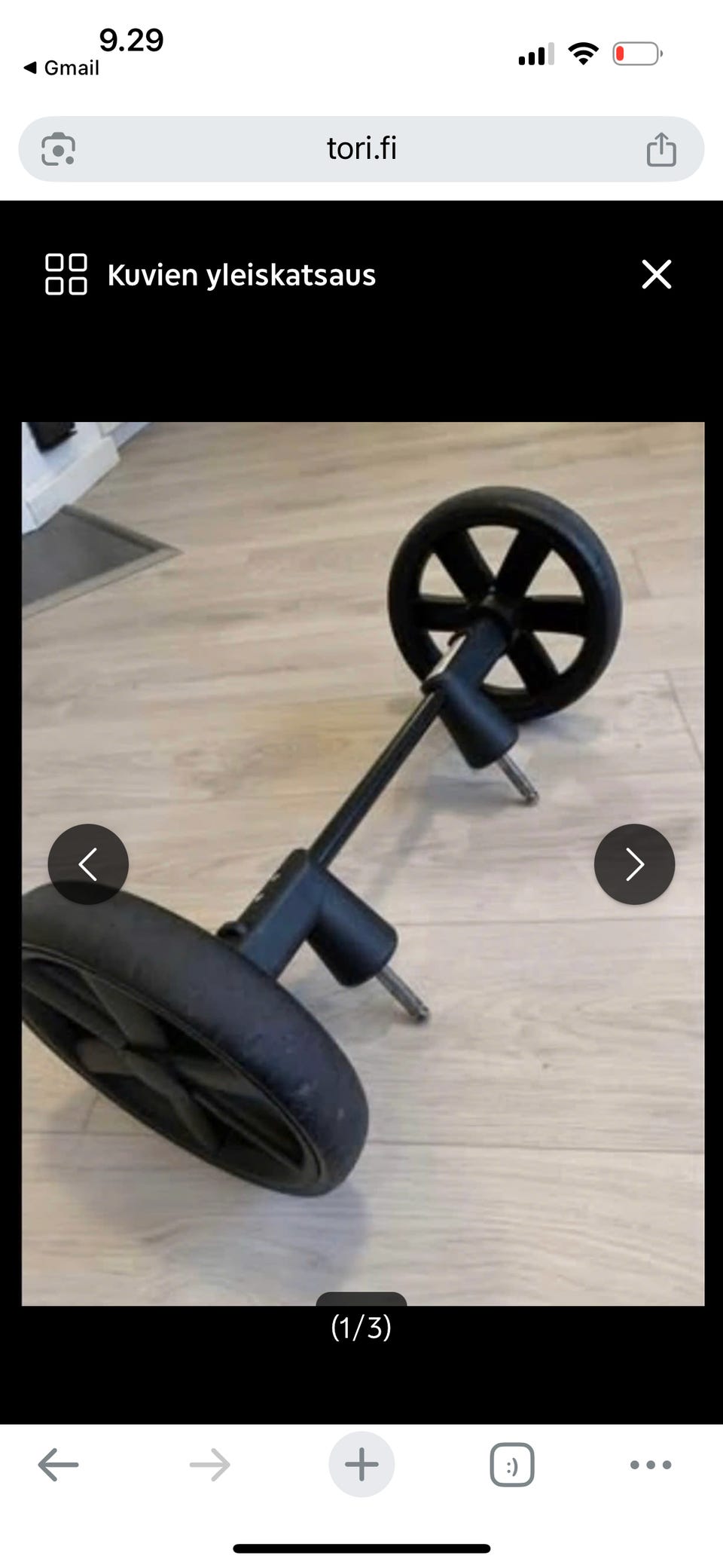Close the image viewer
Screen dimensions: 723x1568
(x=656, y=274)
